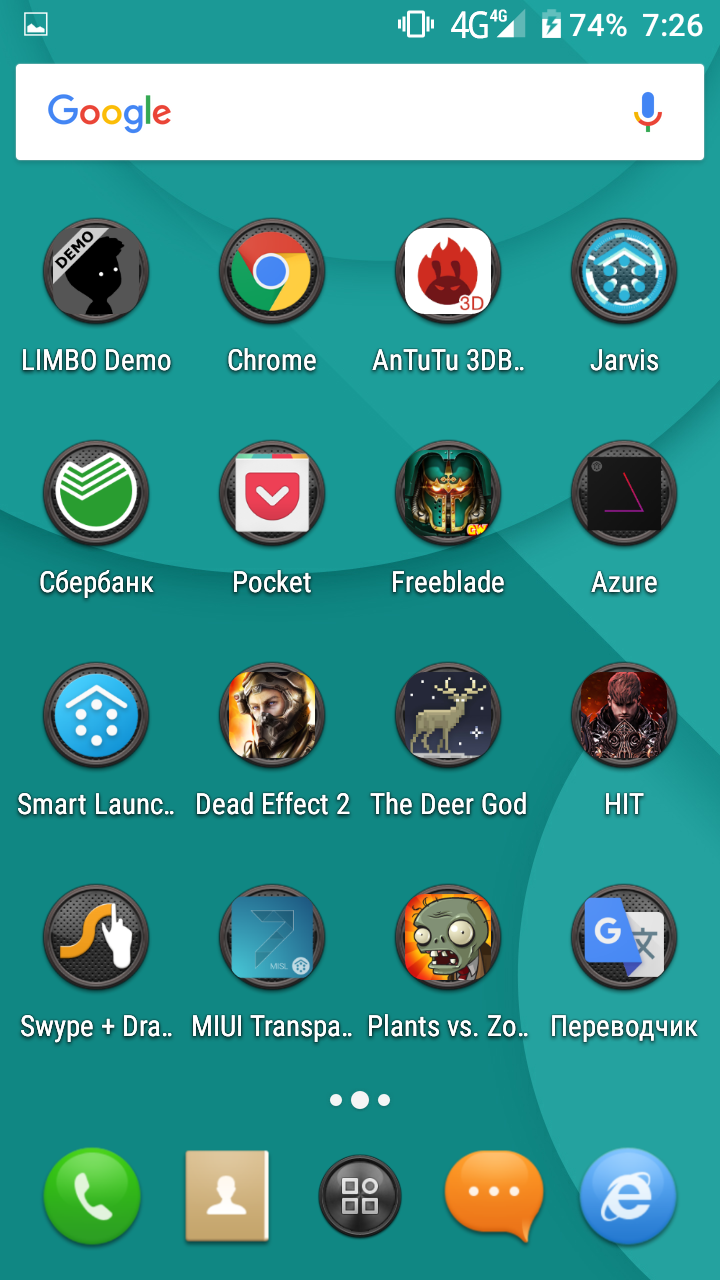
Task: Tap the Google search box
Action: (x=360, y=112)
